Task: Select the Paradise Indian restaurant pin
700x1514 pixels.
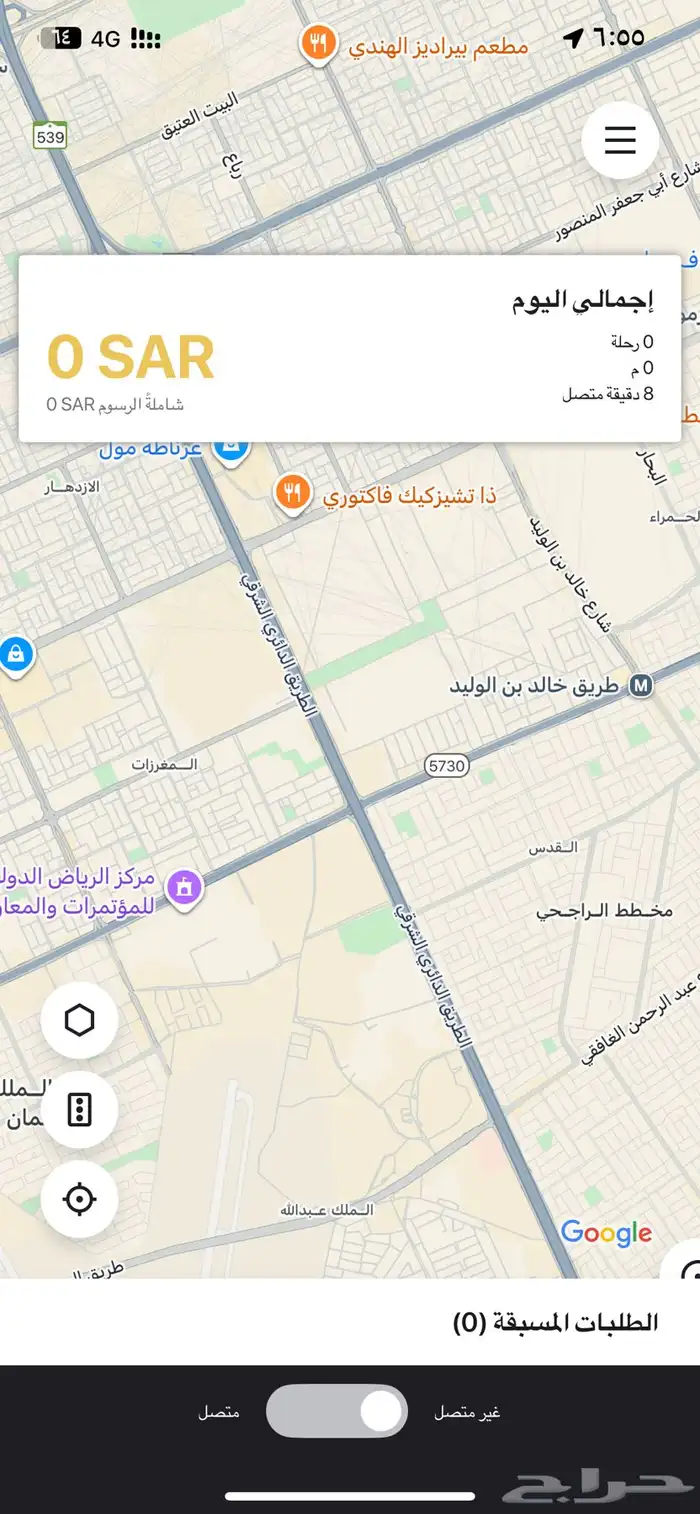Action: click(318, 44)
